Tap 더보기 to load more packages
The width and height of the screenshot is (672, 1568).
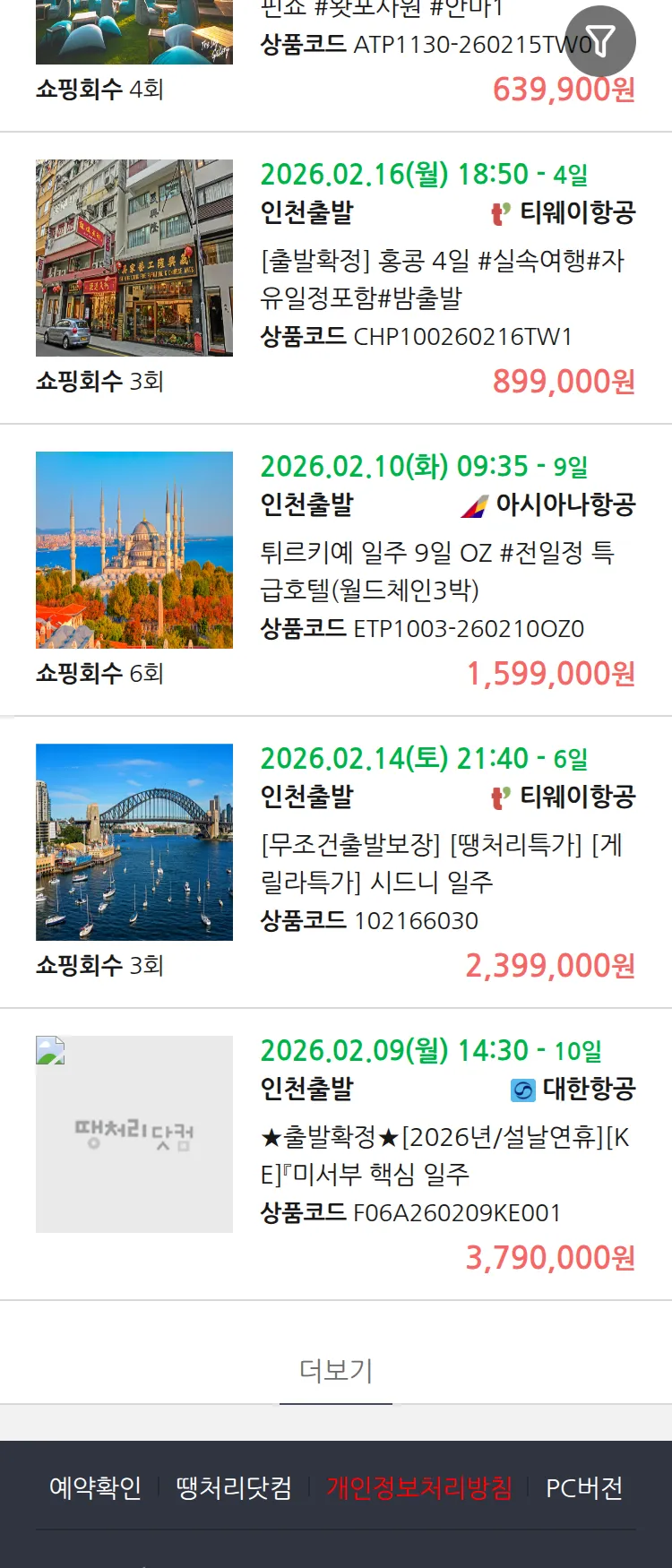(x=336, y=1370)
